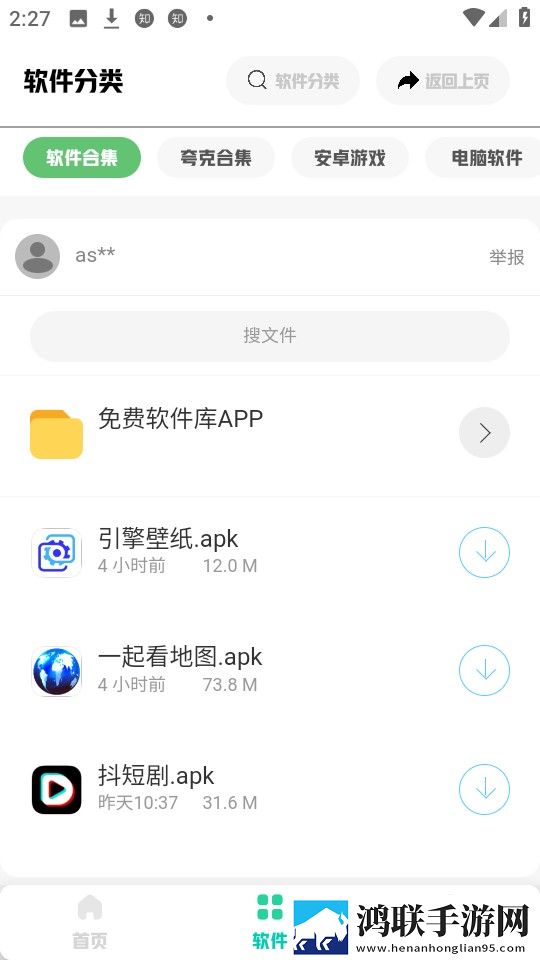Image resolution: width=540 pixels, height=960 pixels.
Task: Expand the arrow beside 免费软件库APP
Action: pos(484,433)
